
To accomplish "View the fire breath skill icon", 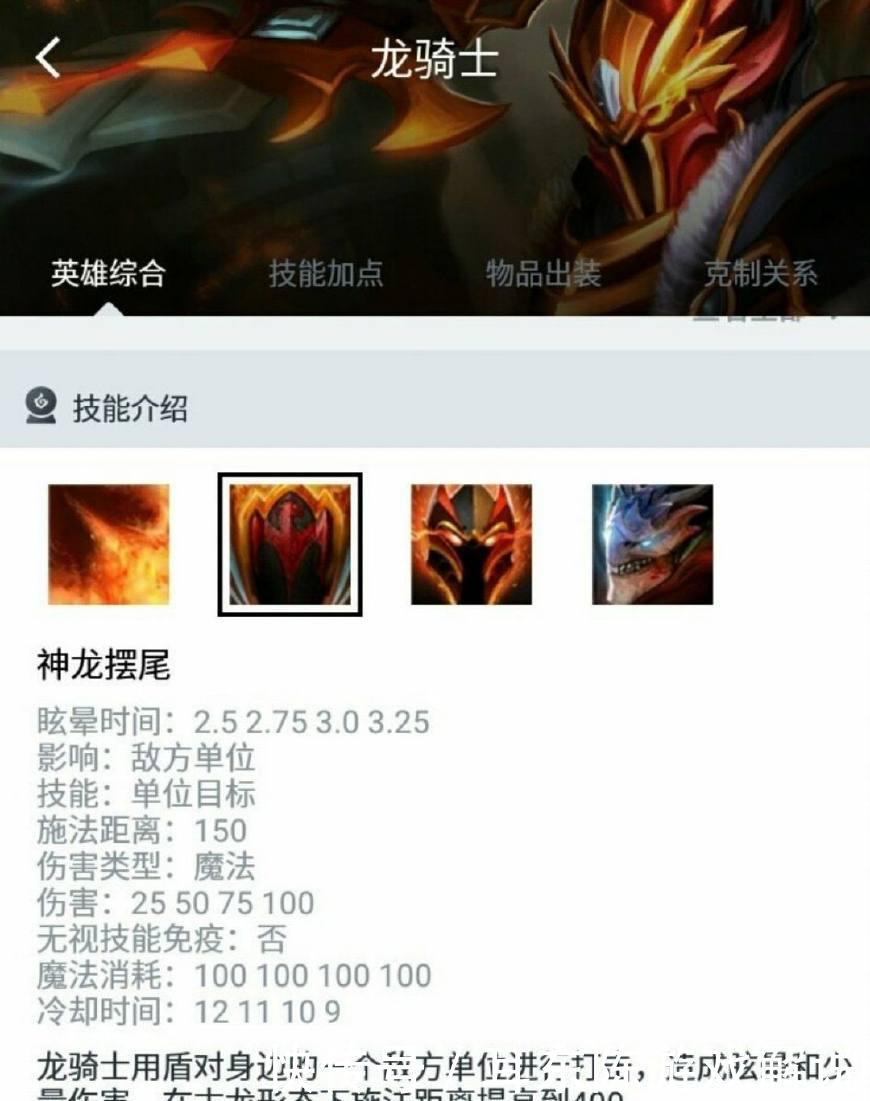I will tap(109, 545).
